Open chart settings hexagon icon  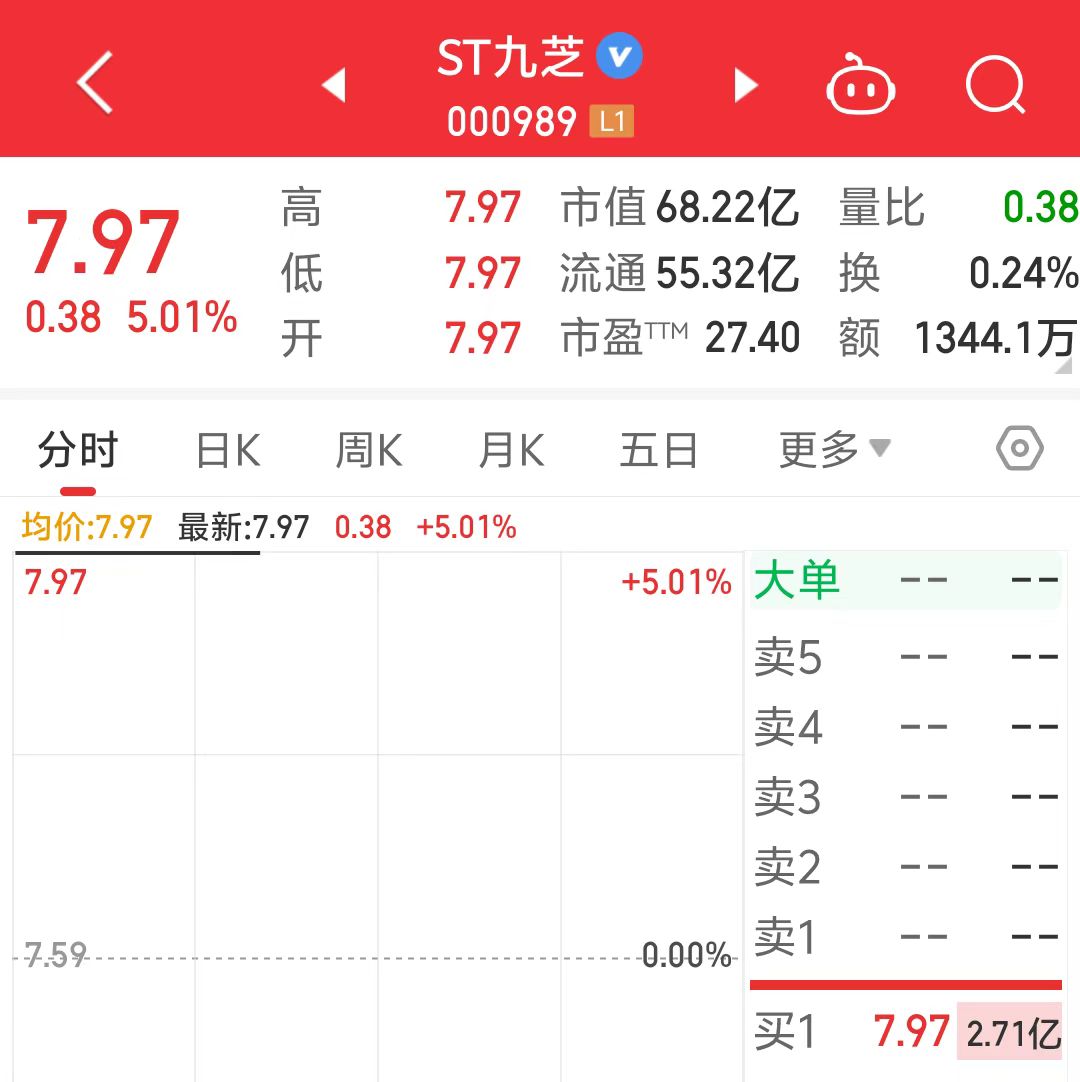(1019, 449)
